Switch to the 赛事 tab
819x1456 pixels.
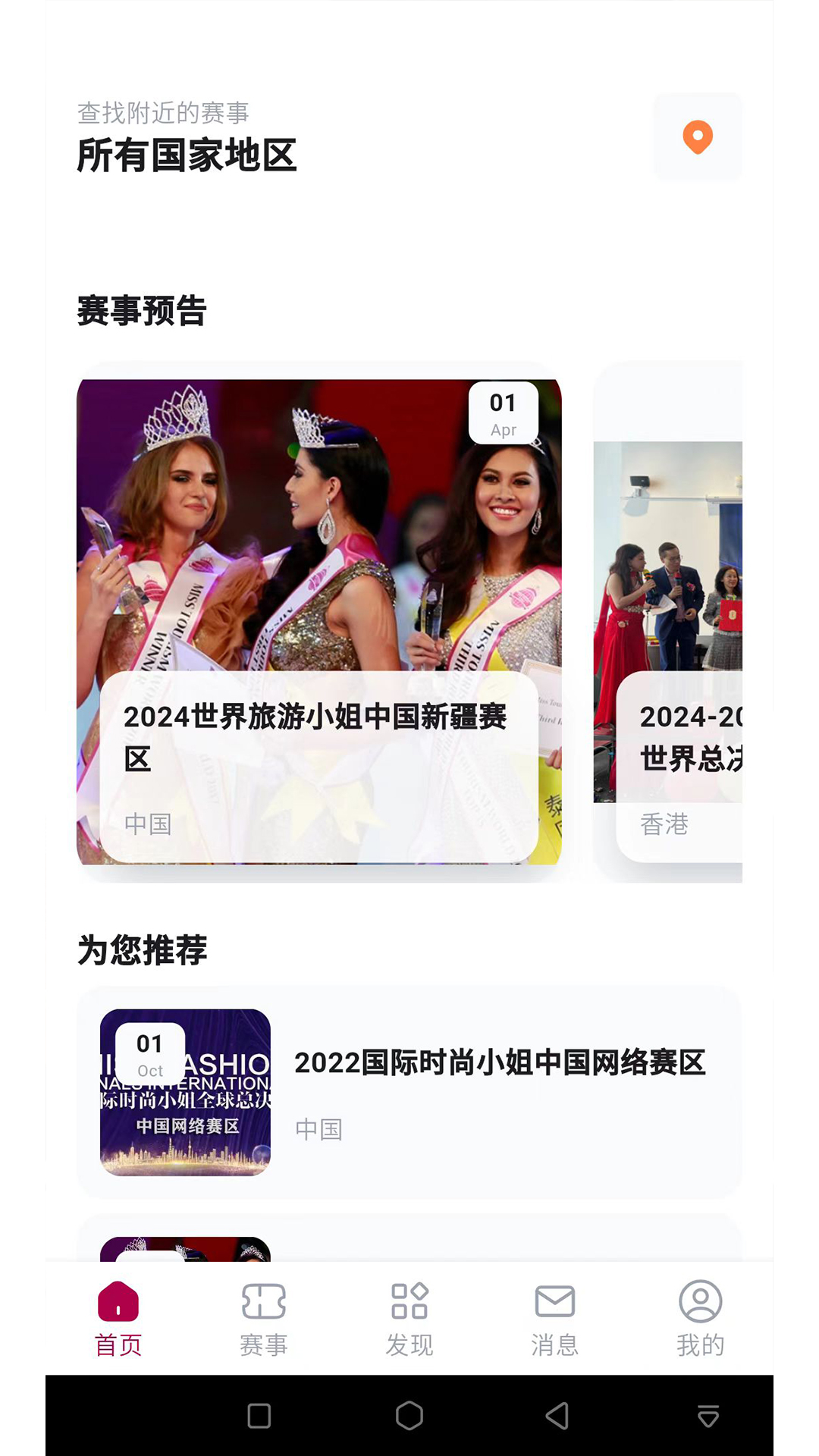click(264, 1318)
